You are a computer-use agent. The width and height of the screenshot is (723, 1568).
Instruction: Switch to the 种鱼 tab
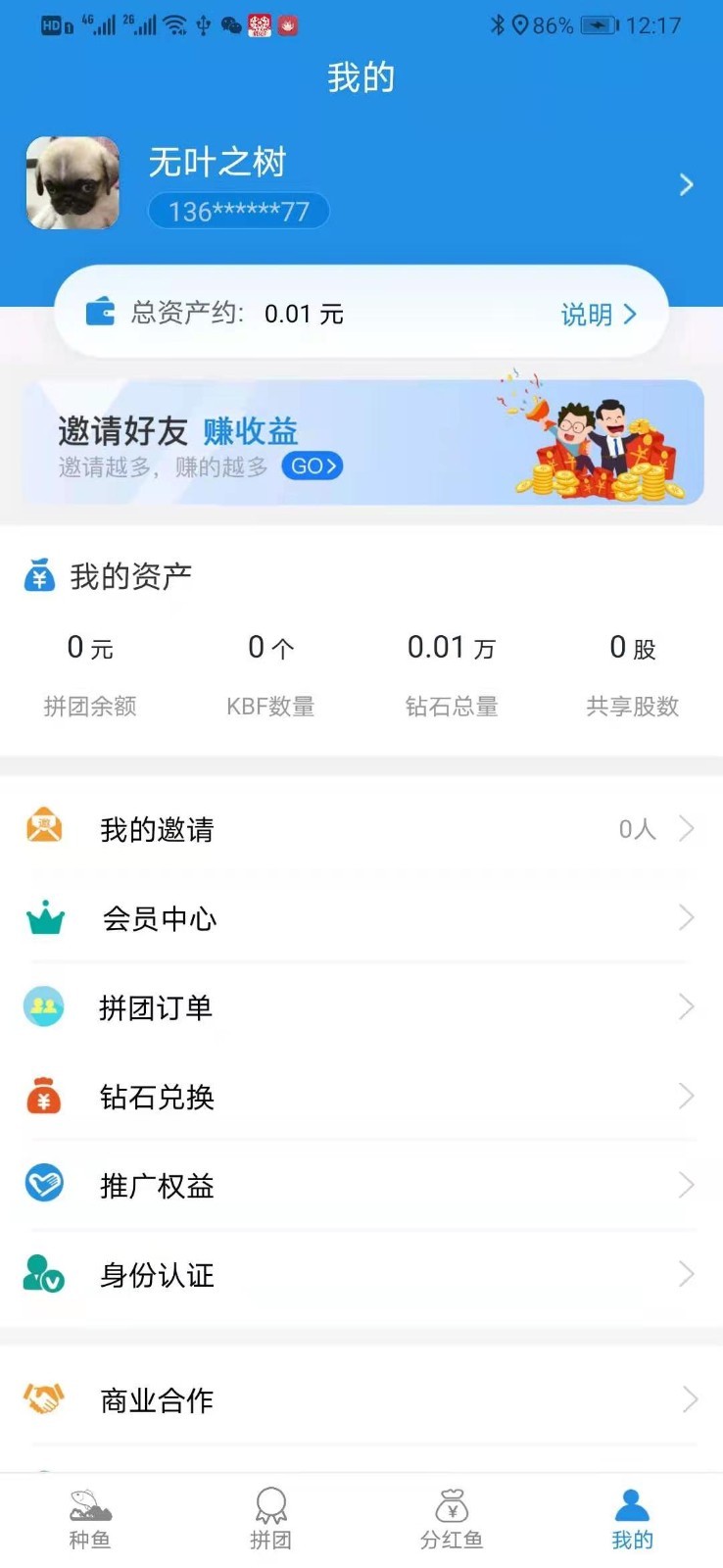(x=90, y=1520)
